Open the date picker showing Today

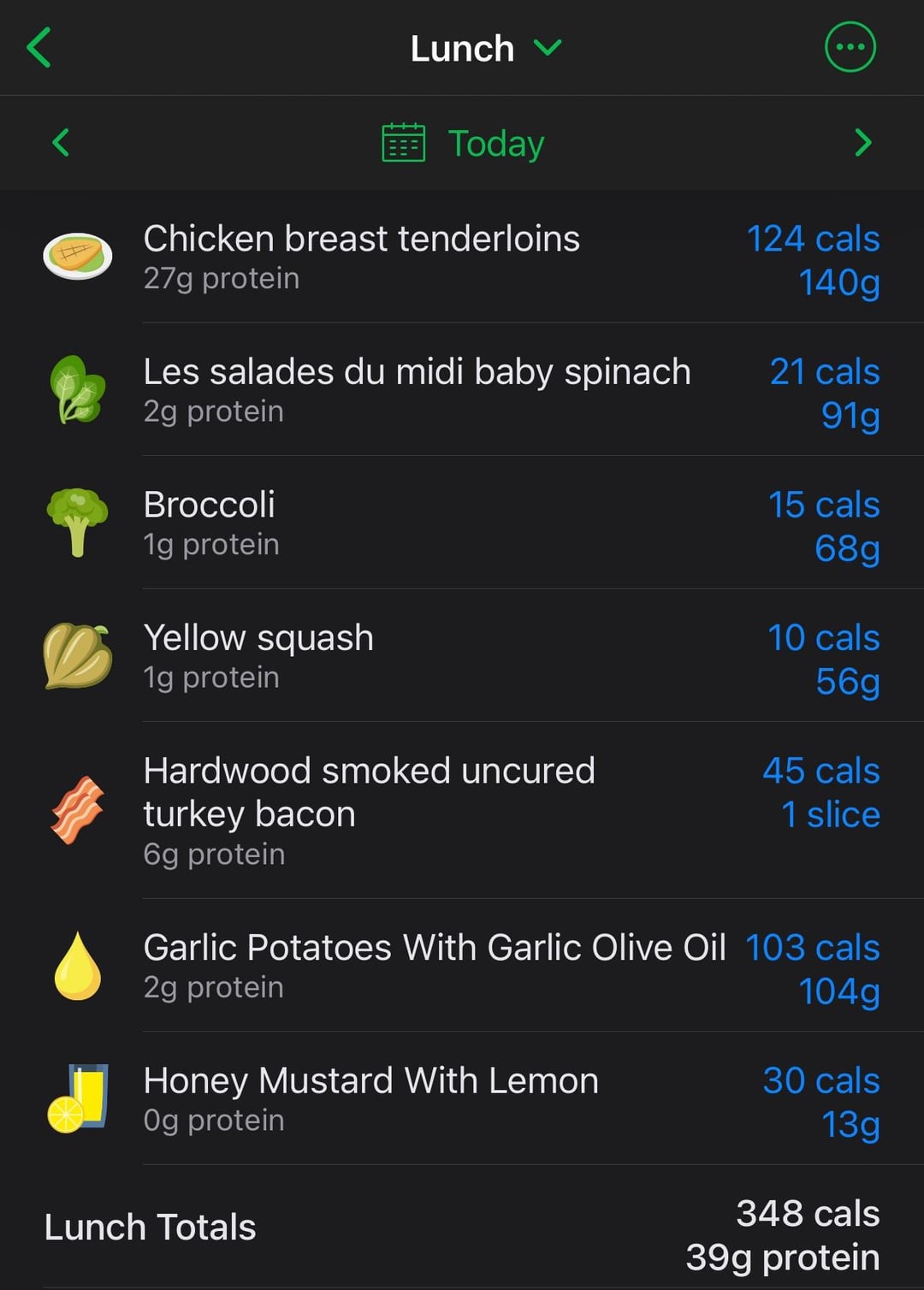[x=463, y=143]
